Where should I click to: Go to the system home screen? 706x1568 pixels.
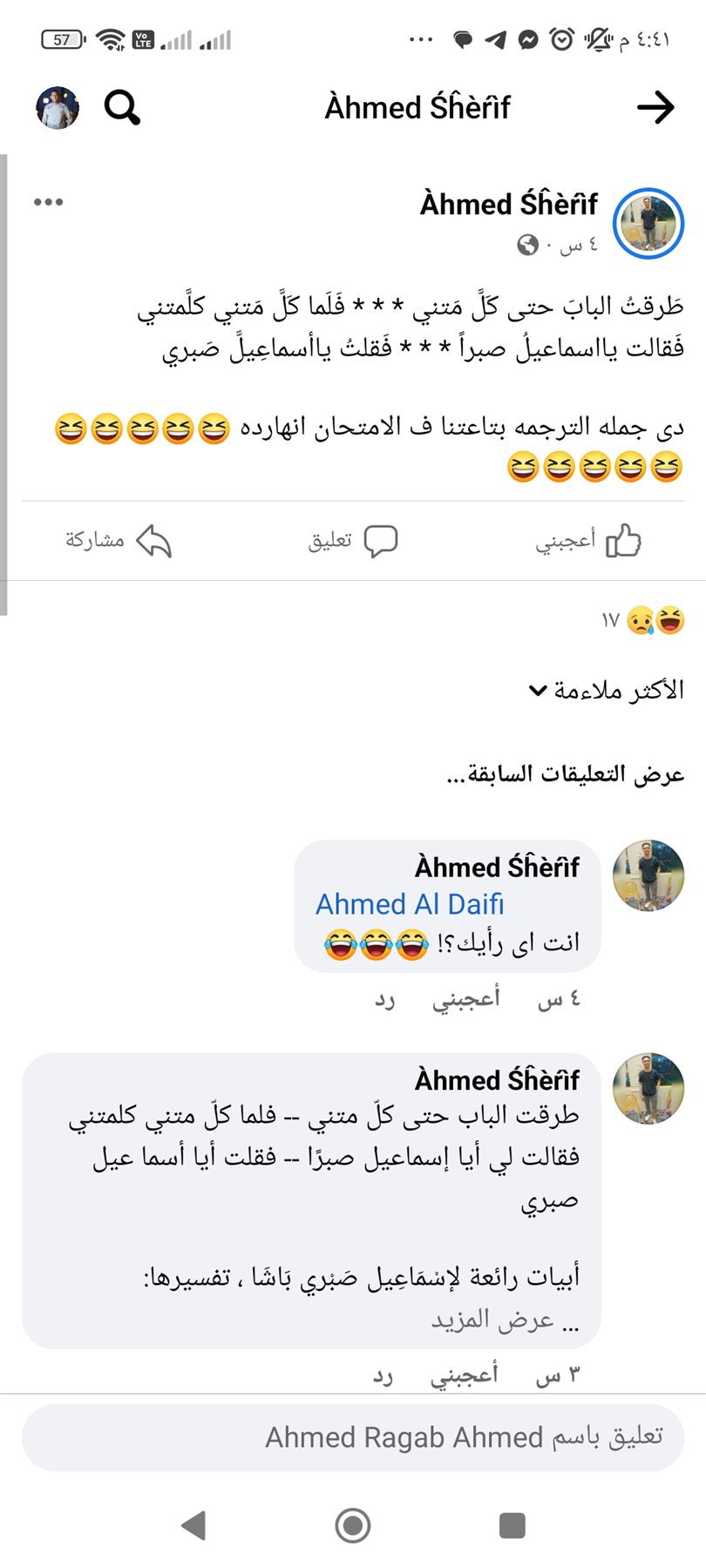353,1525
